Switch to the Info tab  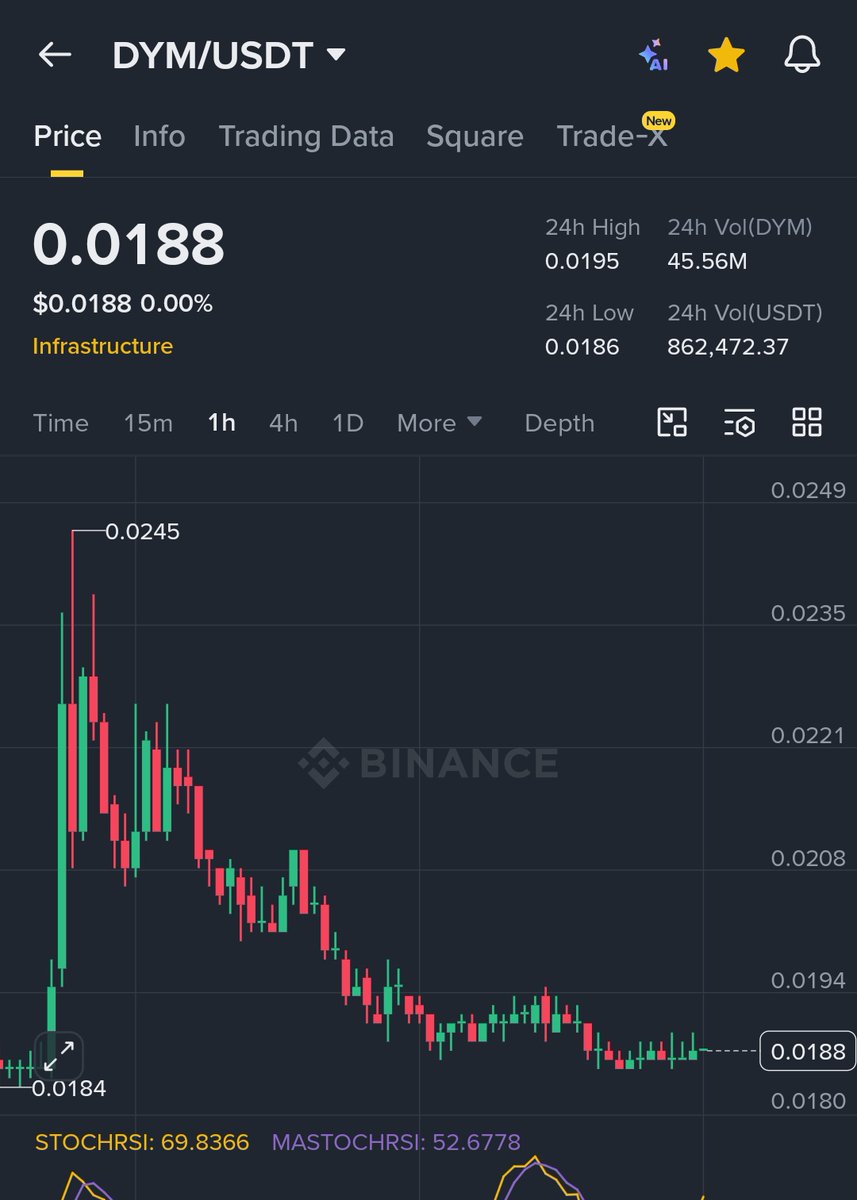click(159, 136)
